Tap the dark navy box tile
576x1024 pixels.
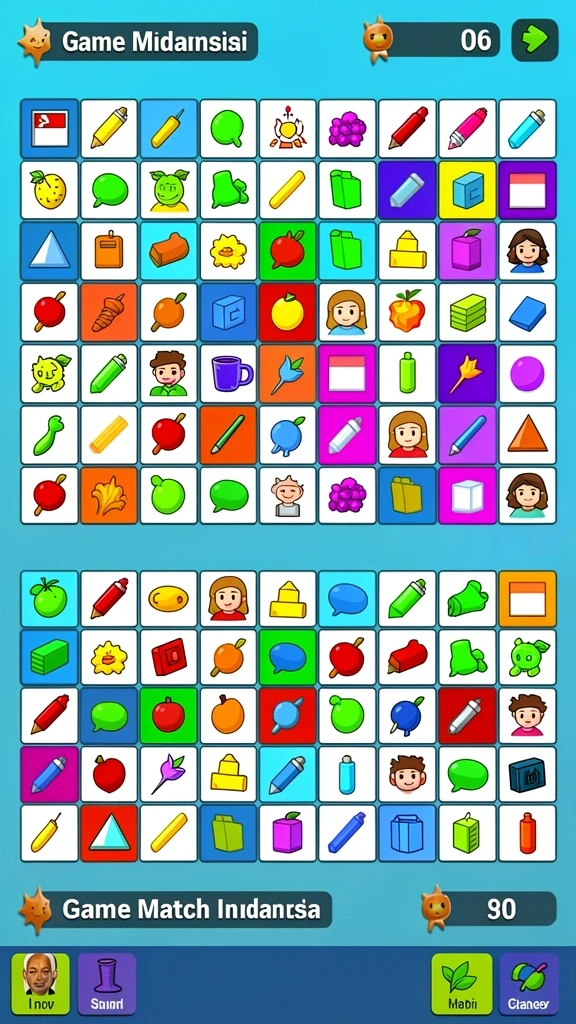tap(528, 775)
